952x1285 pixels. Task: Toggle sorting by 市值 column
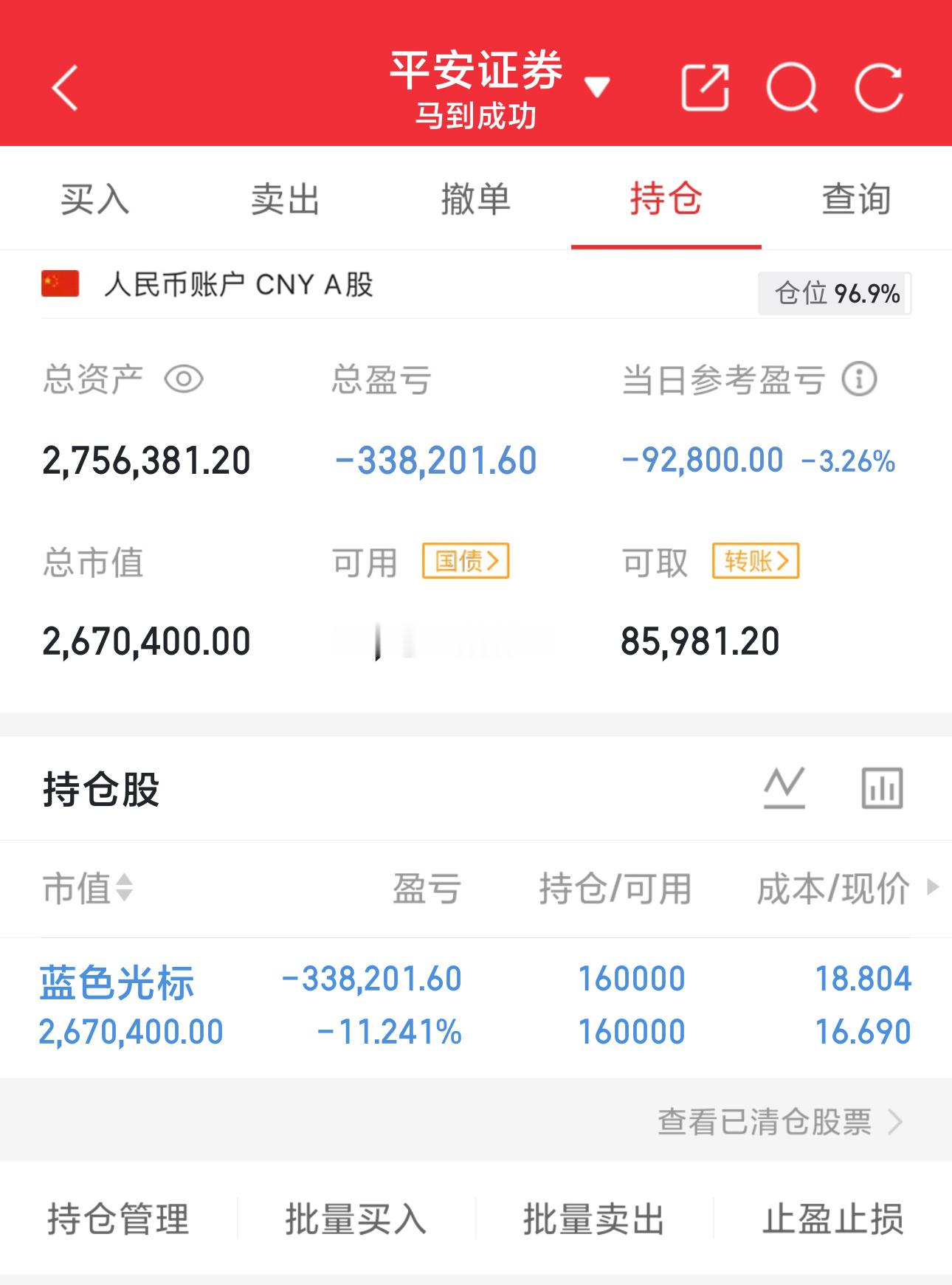pyautogui.click(x=89, y=889)
